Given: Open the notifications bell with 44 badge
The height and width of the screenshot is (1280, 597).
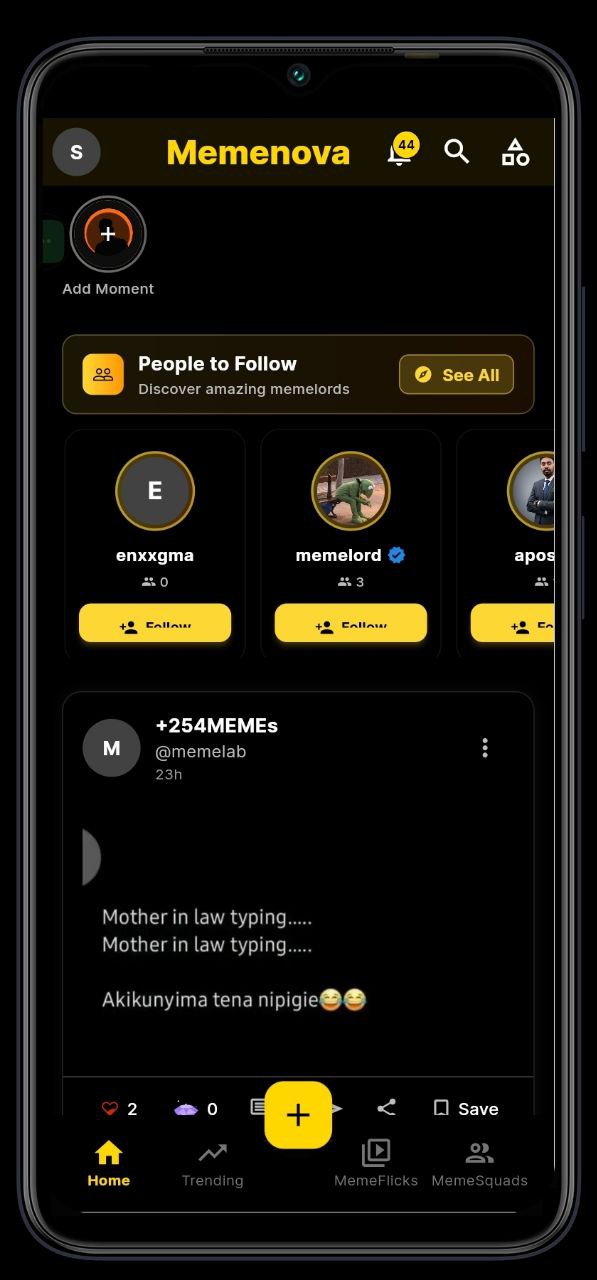Looking at the screenshot, I should click(x=401, y=151).
